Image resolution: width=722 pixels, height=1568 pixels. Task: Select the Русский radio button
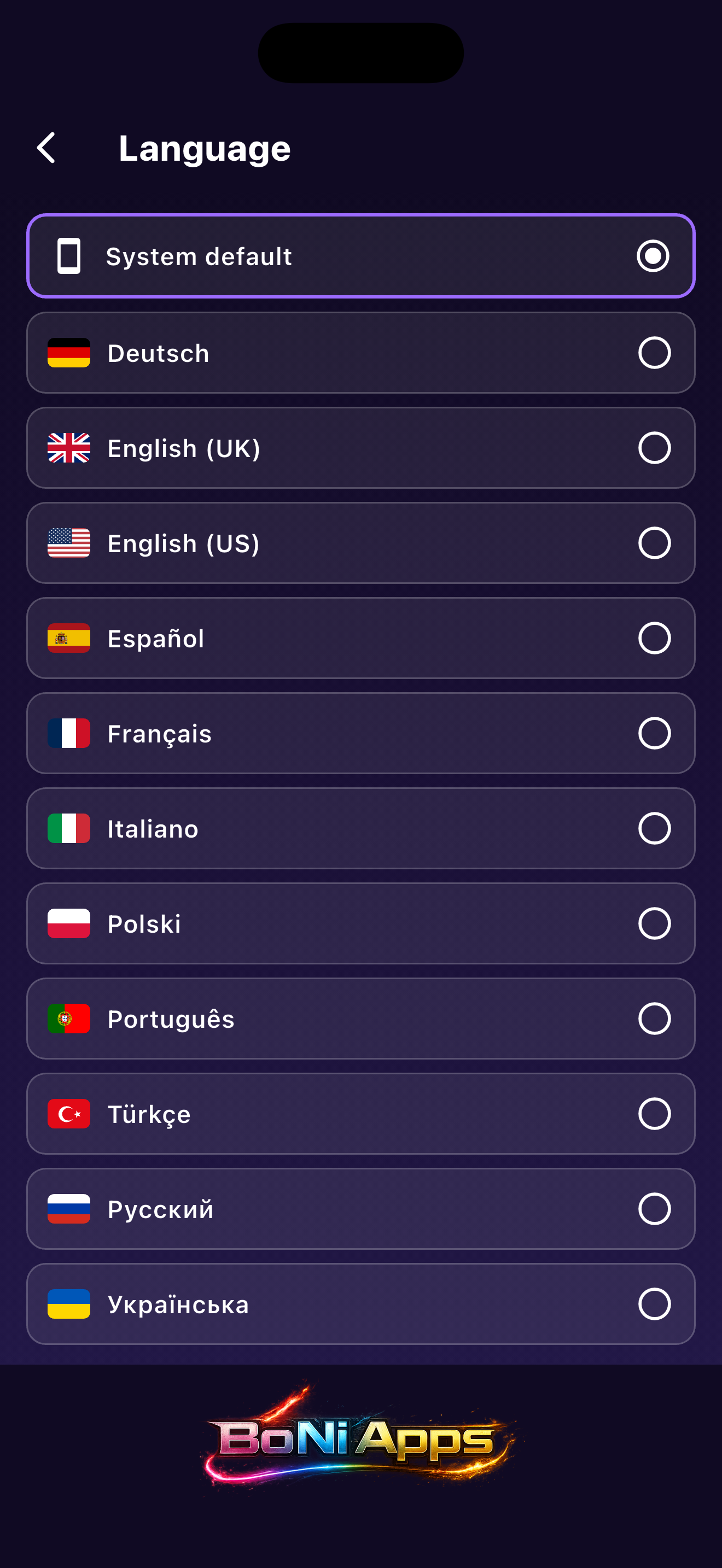tap(654, 1209)
